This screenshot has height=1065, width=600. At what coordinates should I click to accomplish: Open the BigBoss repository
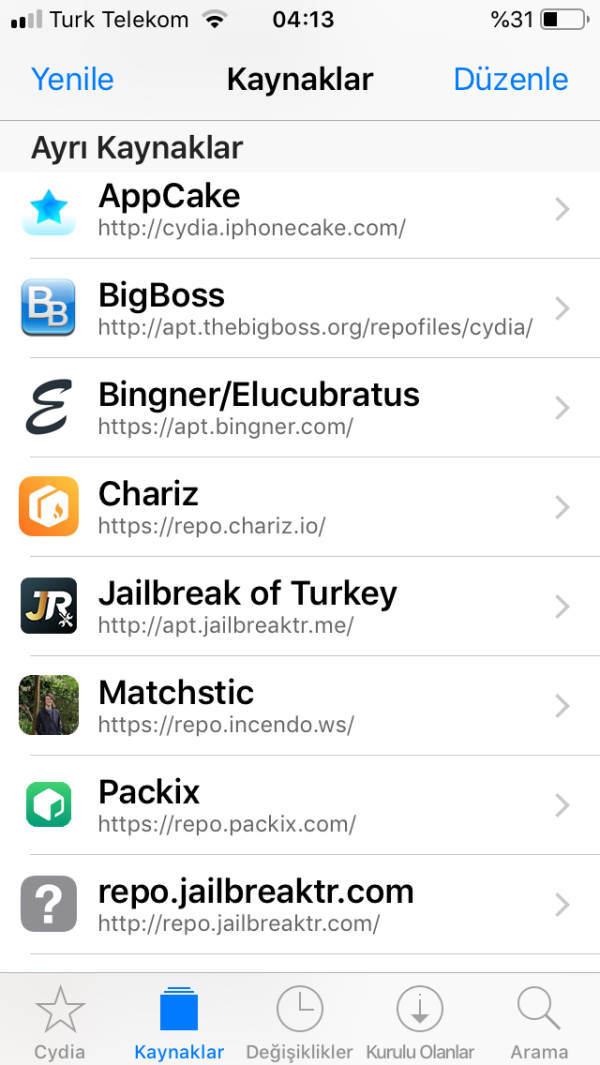[x=300, y=308]
